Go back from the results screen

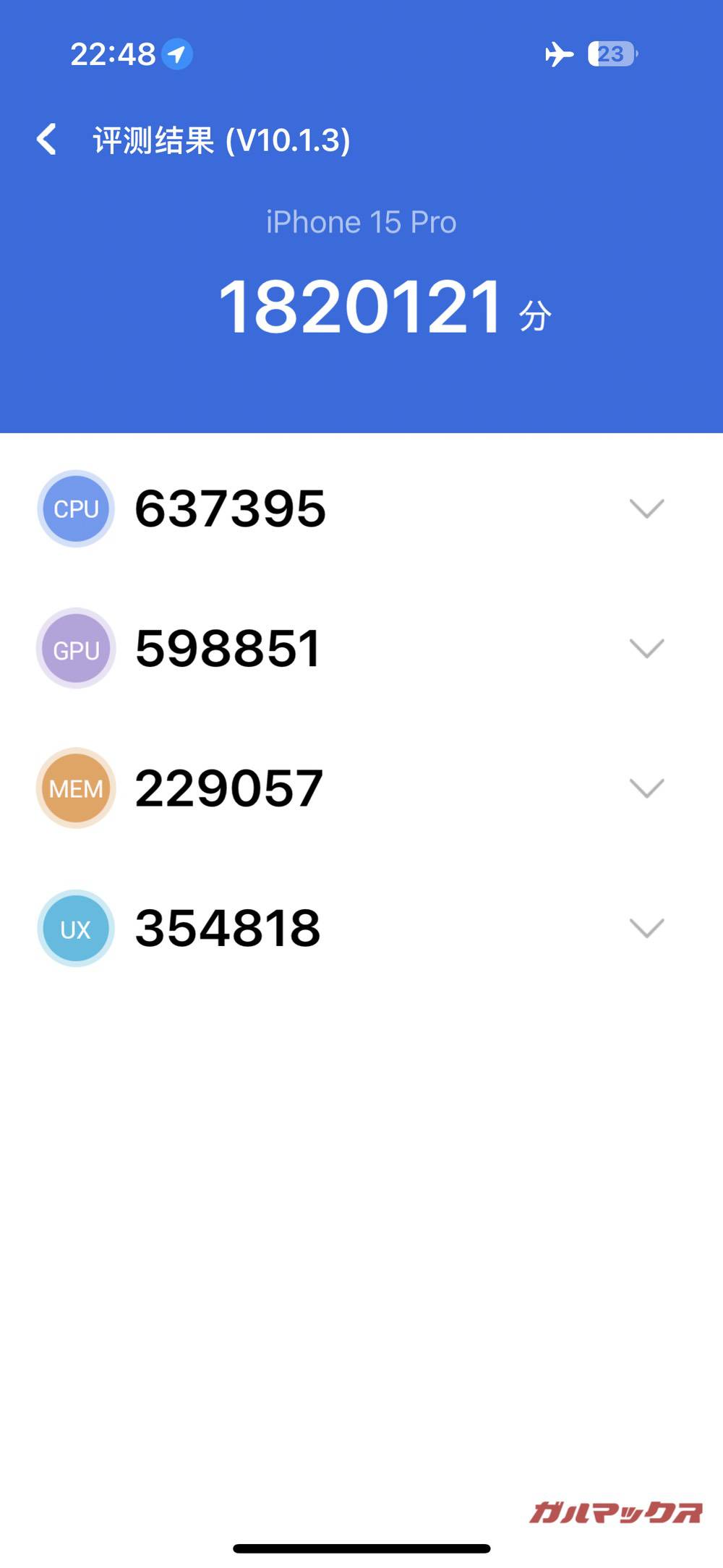47,140
